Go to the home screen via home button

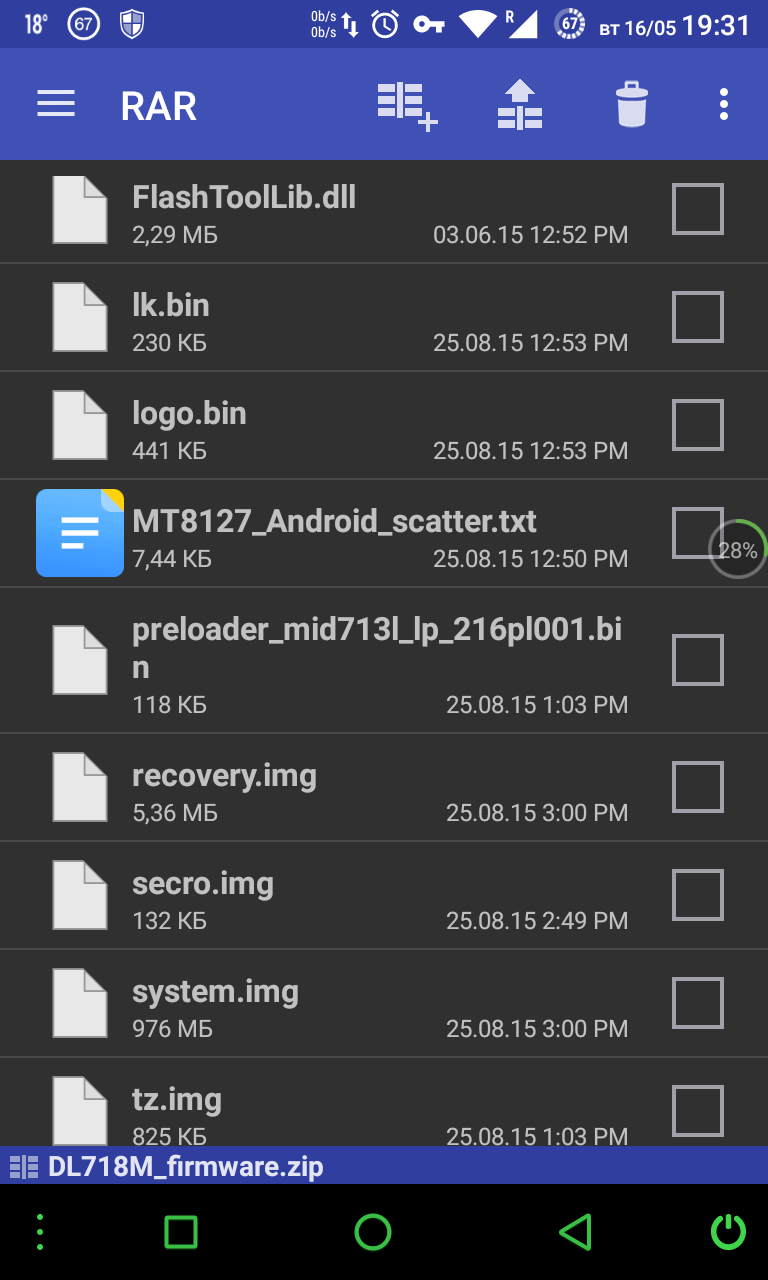click(x=373, y=1232)
